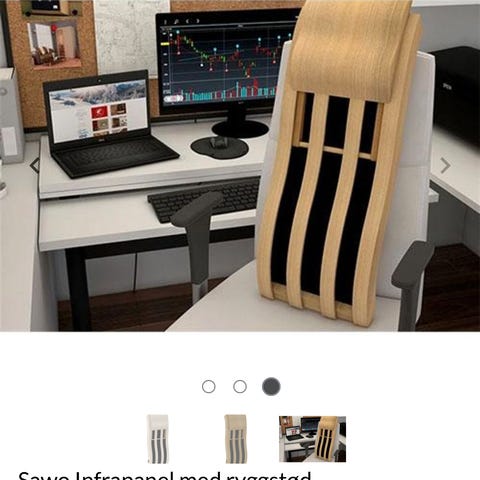Open the beige wooden panel thumbnail
Screen dimensions: 480x480
236,439
